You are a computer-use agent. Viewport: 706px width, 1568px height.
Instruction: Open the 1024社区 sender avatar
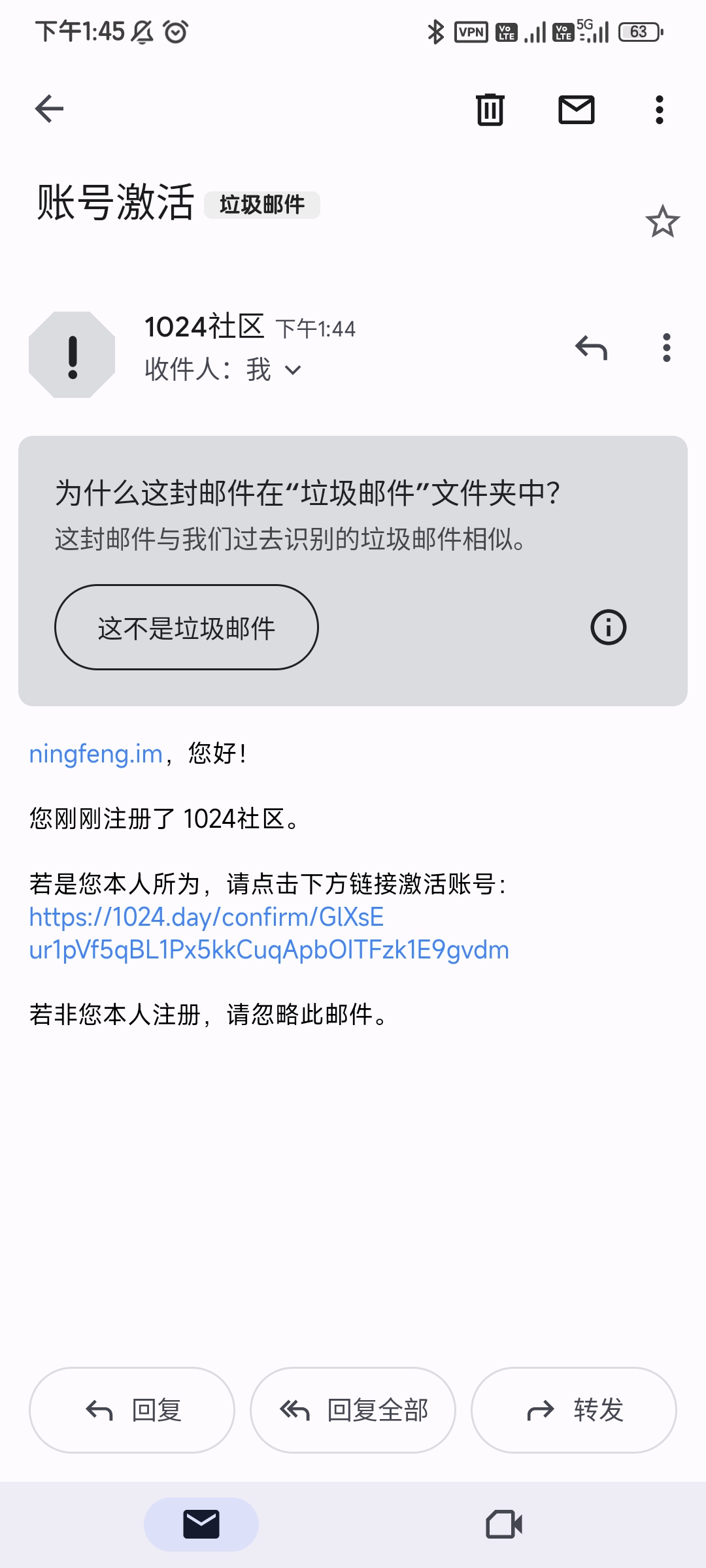[x=72, y=355]
